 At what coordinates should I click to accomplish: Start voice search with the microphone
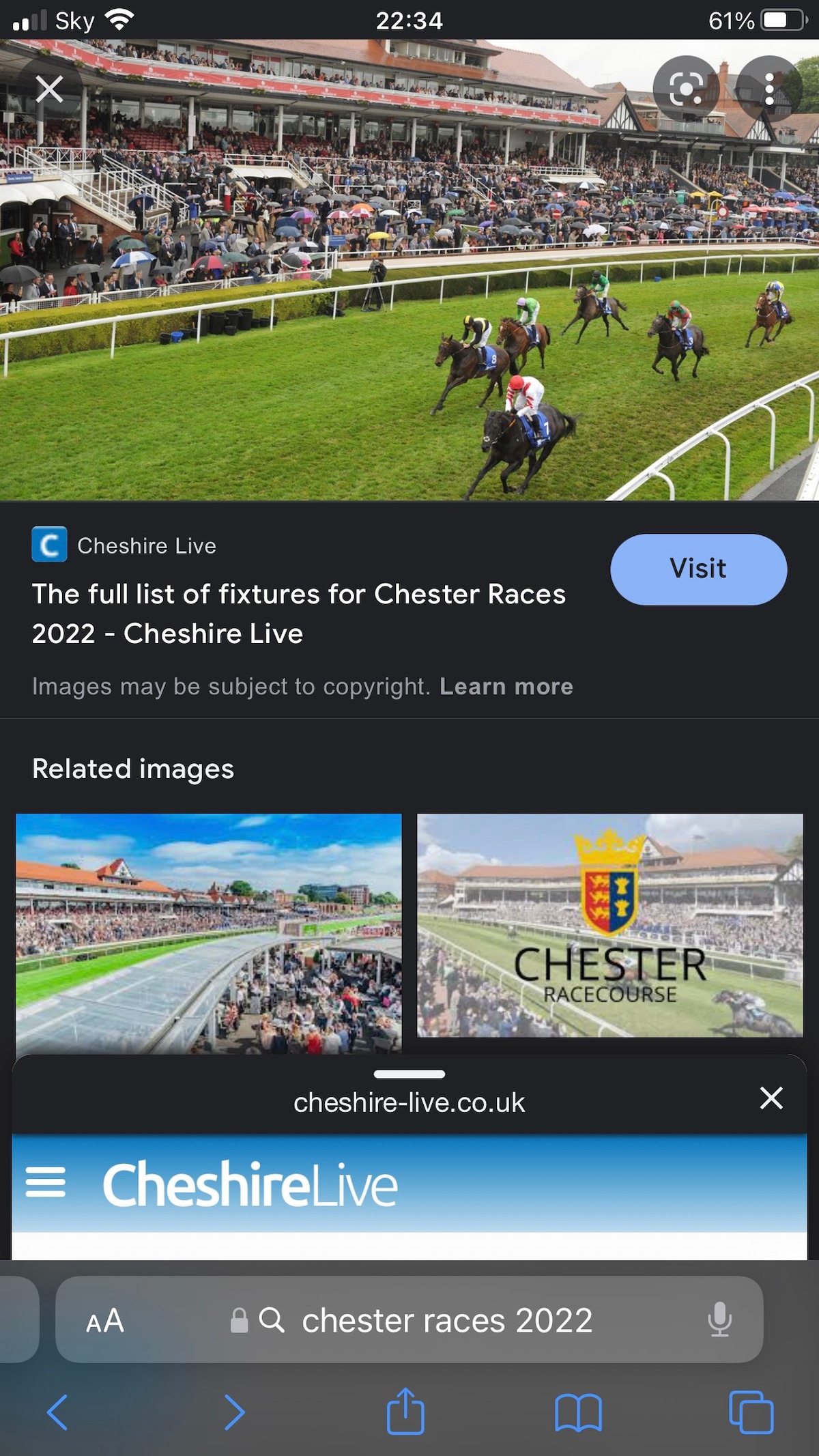[719, 1319]
